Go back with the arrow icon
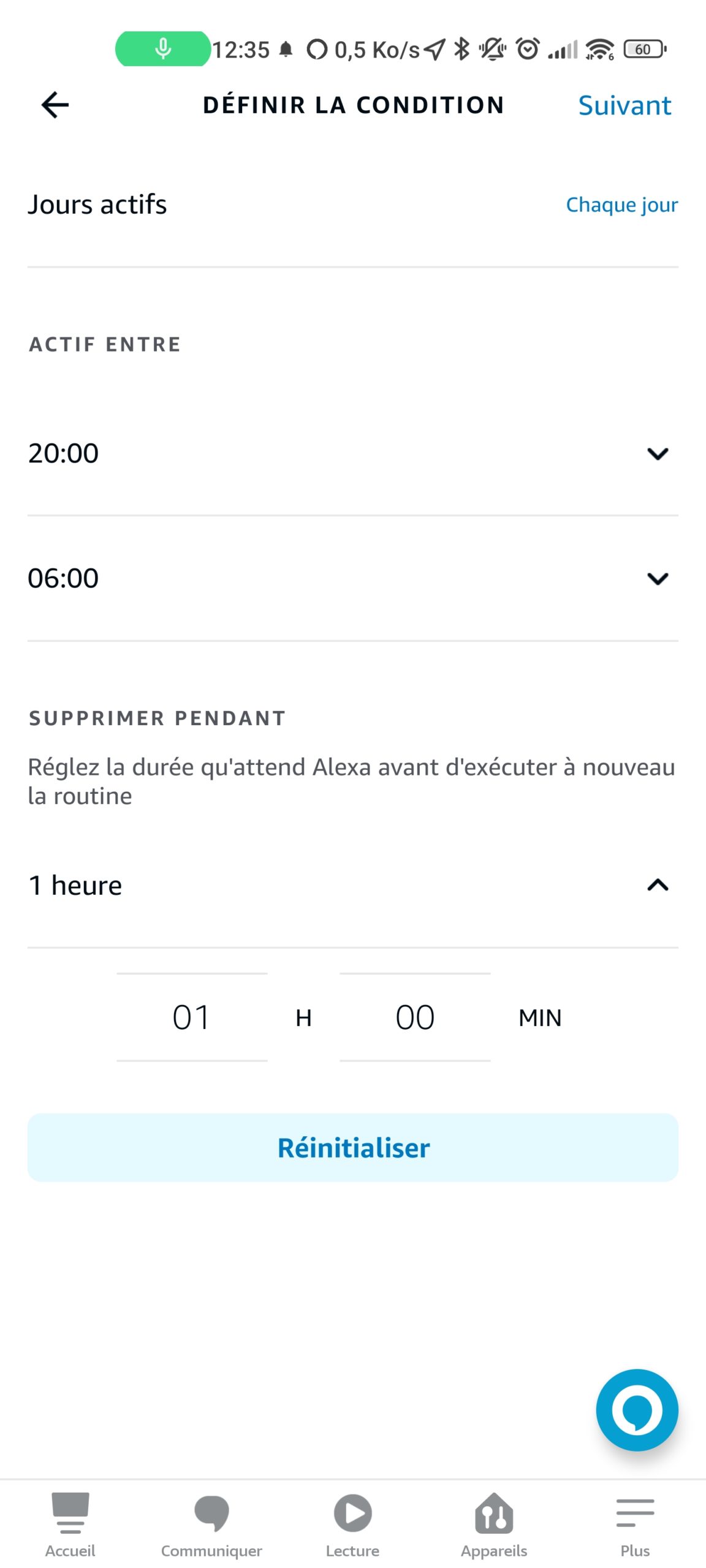 point(55,105)
